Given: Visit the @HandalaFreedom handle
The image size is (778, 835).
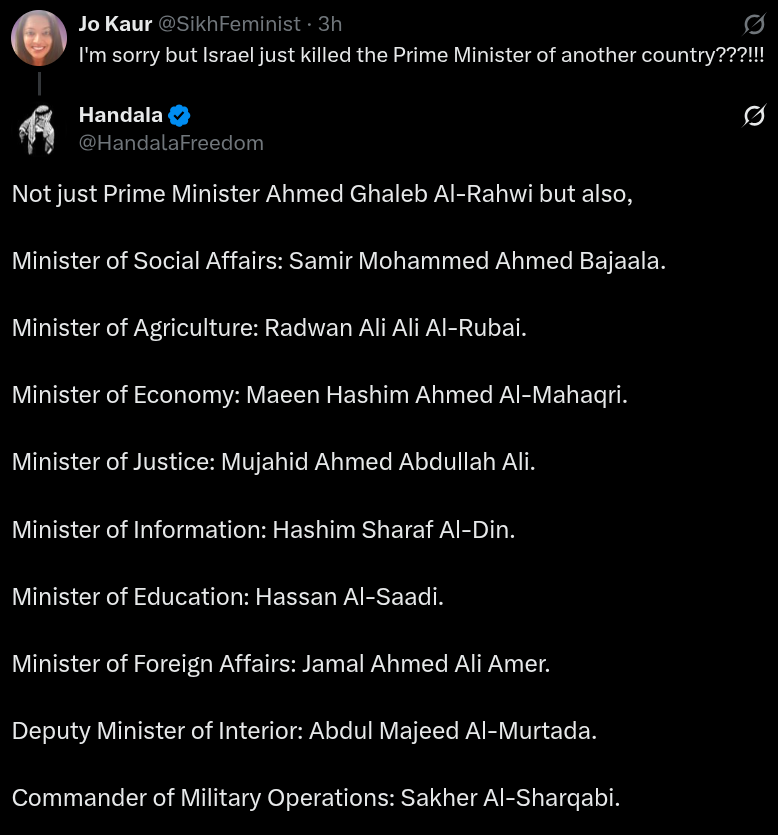Looking at the screenshot, I should click(171, 143).
